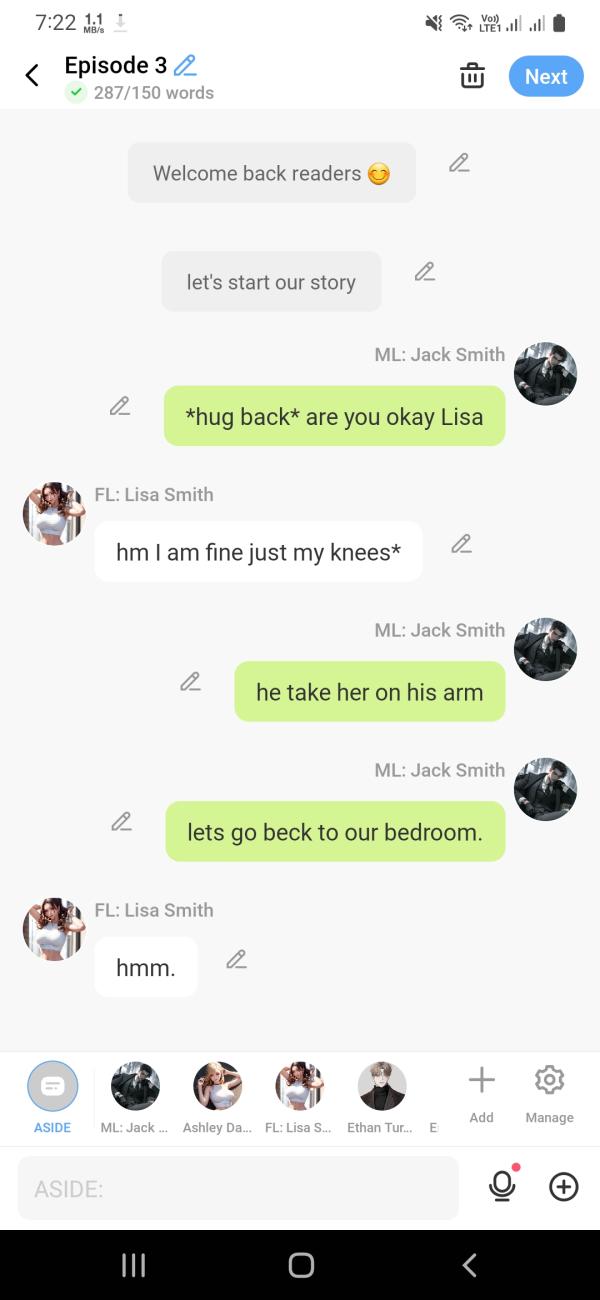Edit the 'hmm.' message
Viewport: 600px width, 1300px height.
[236, 958]
